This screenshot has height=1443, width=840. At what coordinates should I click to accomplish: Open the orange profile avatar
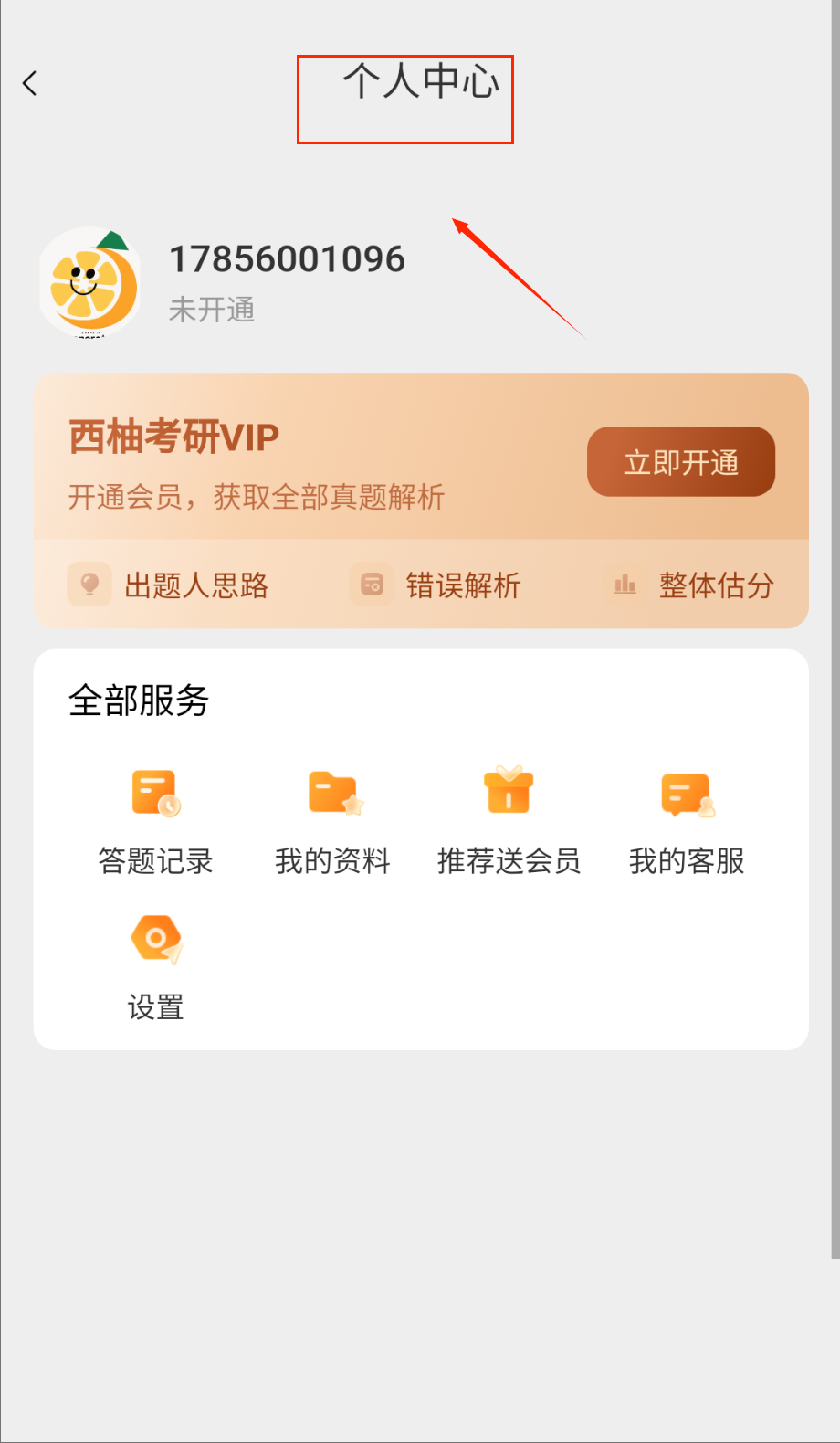tap(90, 283)
